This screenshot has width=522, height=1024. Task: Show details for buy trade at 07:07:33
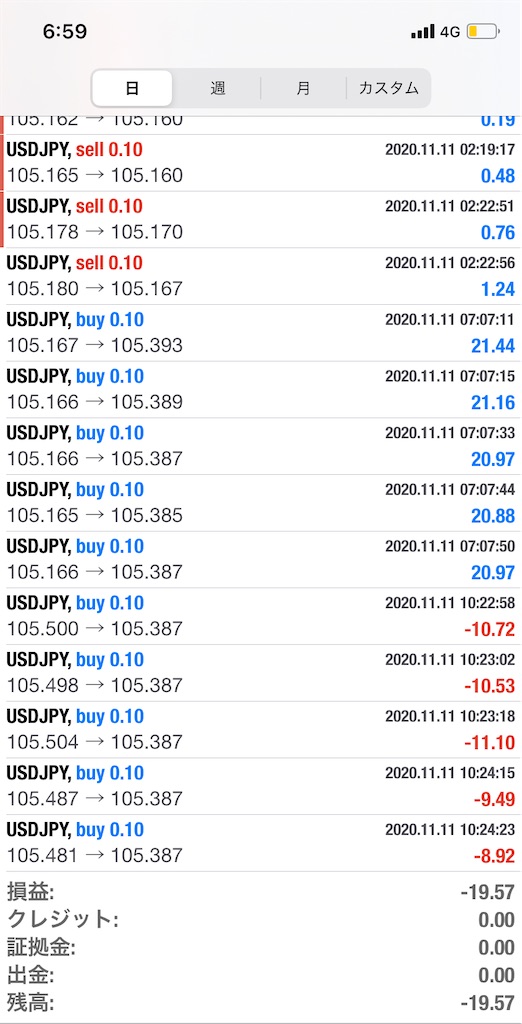pyautogui.click(x=261, y=447)
